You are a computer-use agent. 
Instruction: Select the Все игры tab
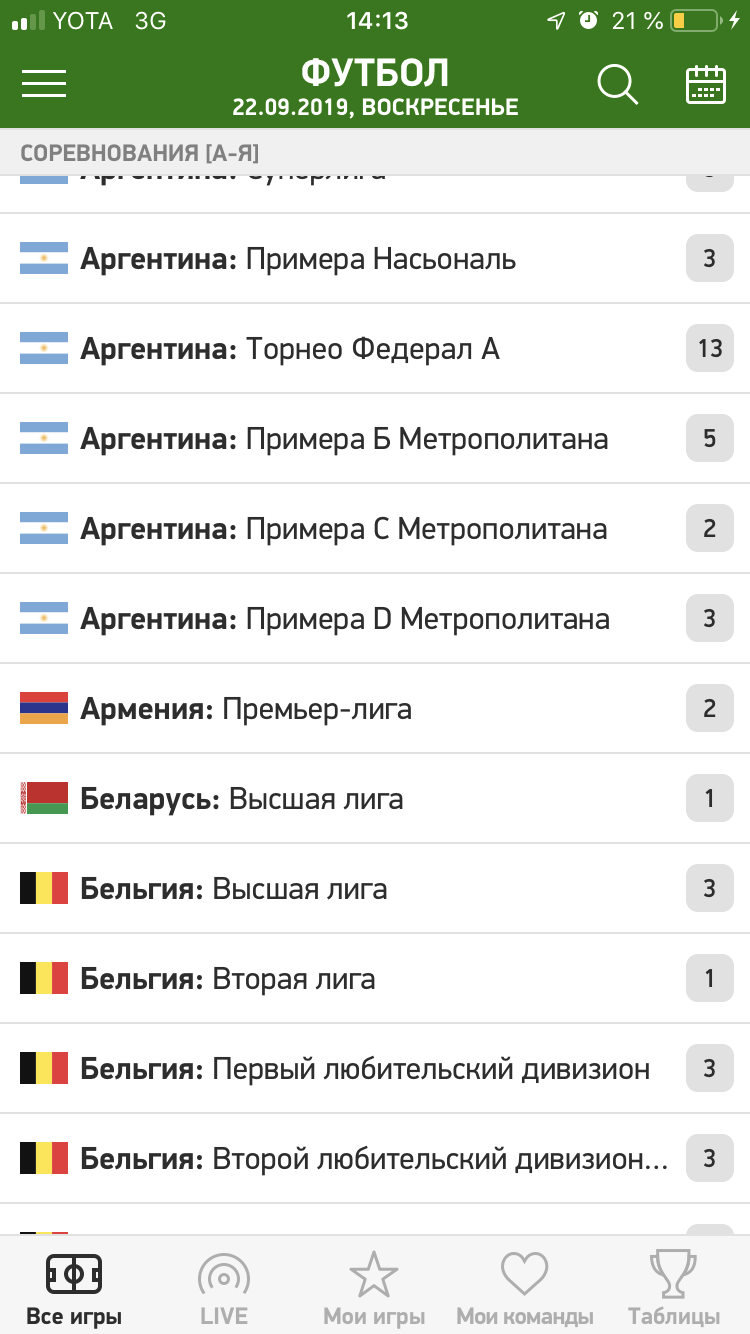pyautogui.click(x=74, y=1288)
